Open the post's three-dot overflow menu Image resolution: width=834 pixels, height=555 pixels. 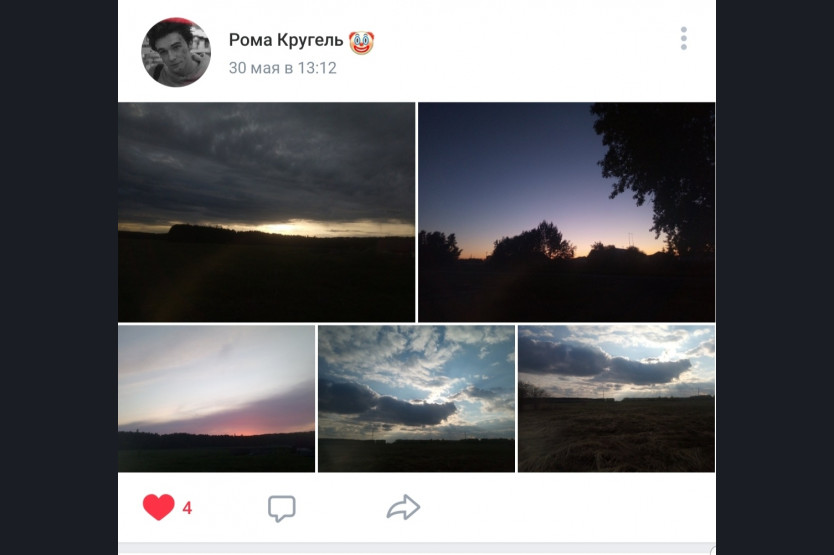tap(683, 39)
